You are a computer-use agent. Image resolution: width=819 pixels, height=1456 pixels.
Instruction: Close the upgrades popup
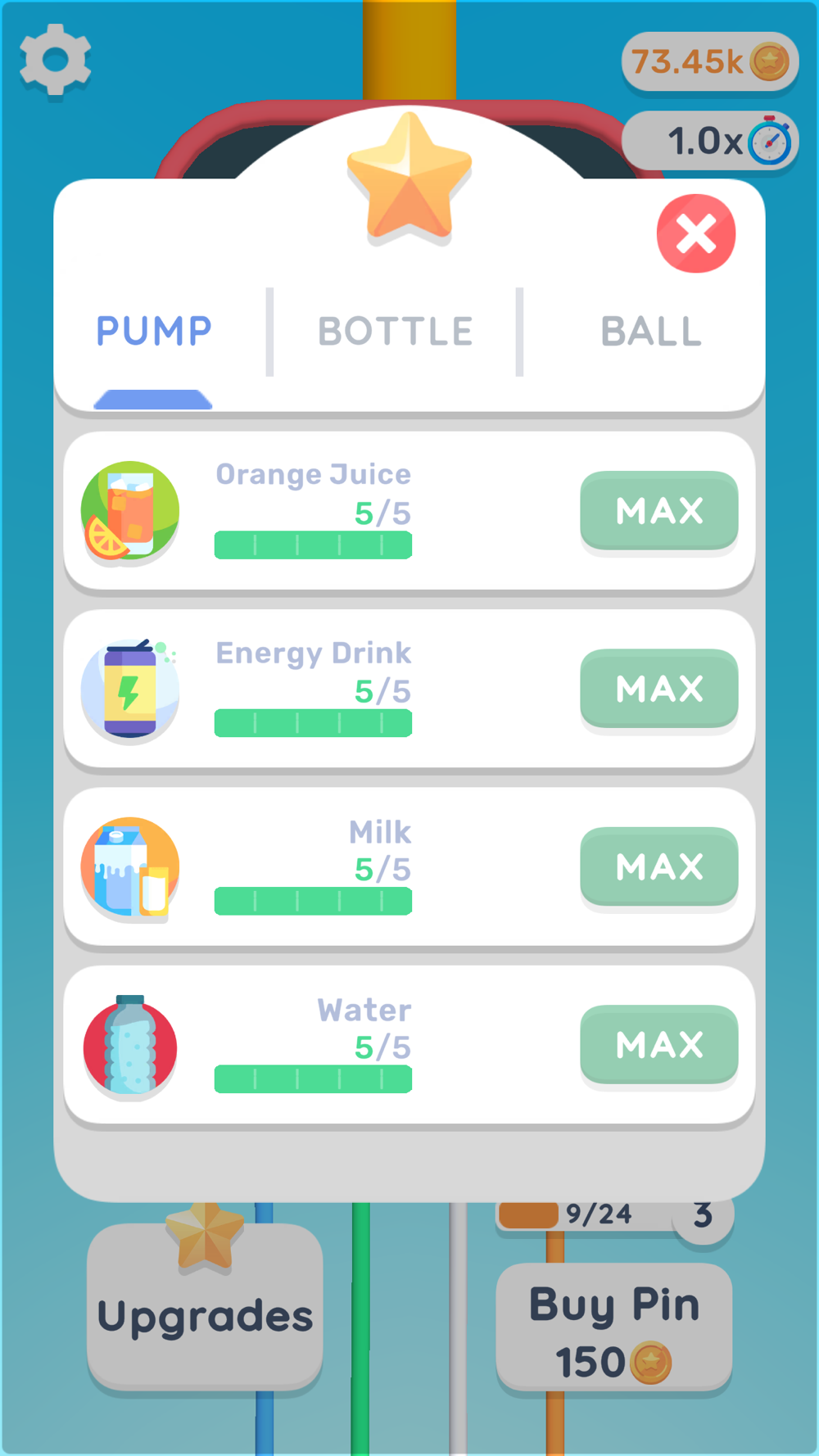[696, 234]
